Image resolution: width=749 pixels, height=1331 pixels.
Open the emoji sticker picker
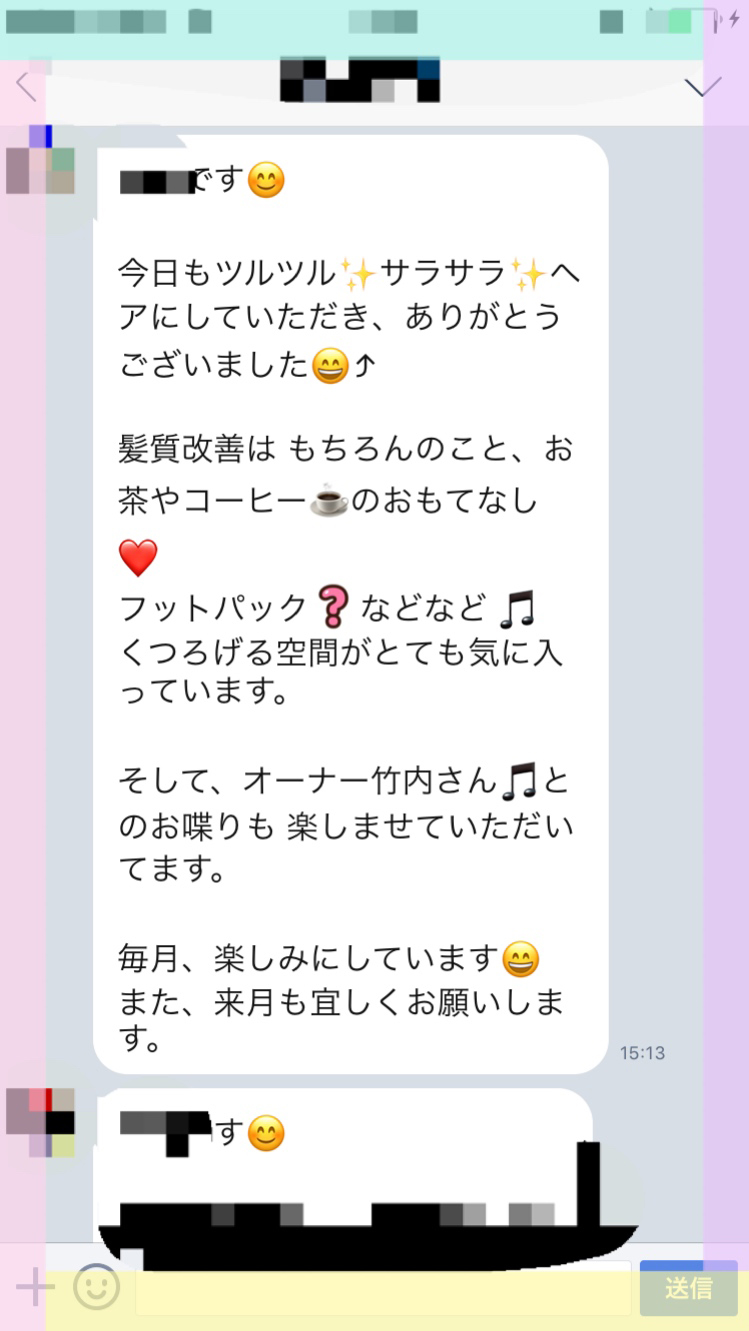(x=97, y=1288)
